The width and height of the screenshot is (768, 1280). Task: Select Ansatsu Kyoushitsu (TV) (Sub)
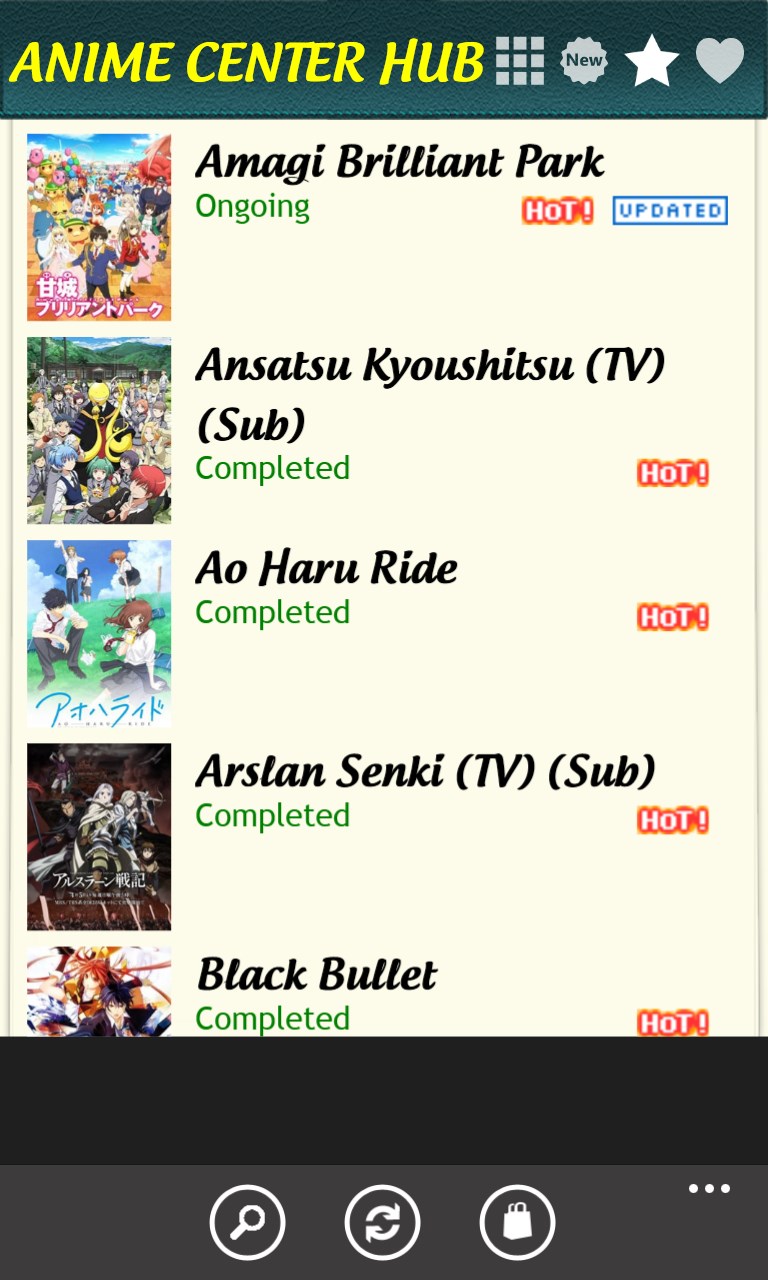point(430,394)
